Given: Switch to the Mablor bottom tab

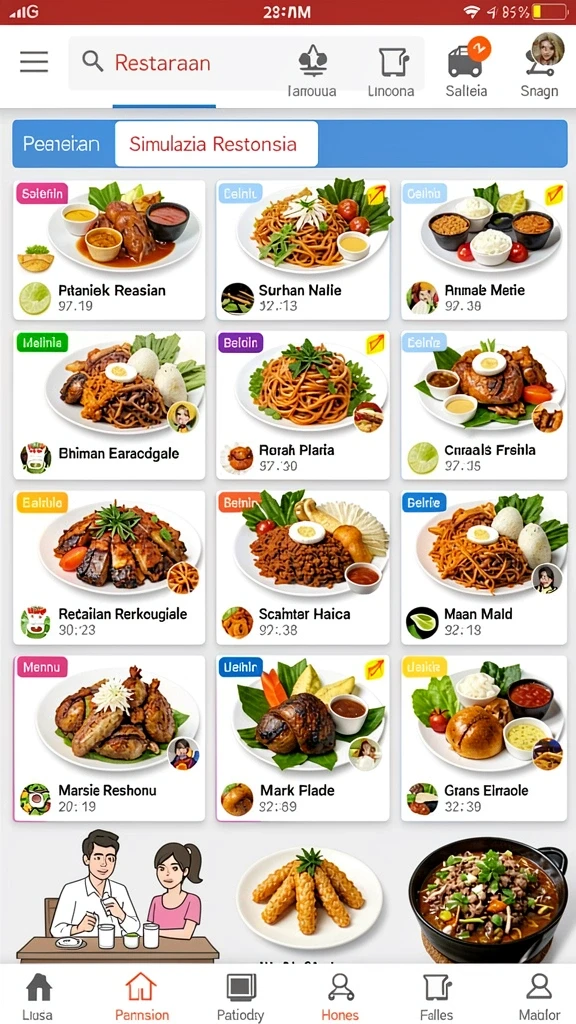Looking at the screenshot, I should point(539,996).
